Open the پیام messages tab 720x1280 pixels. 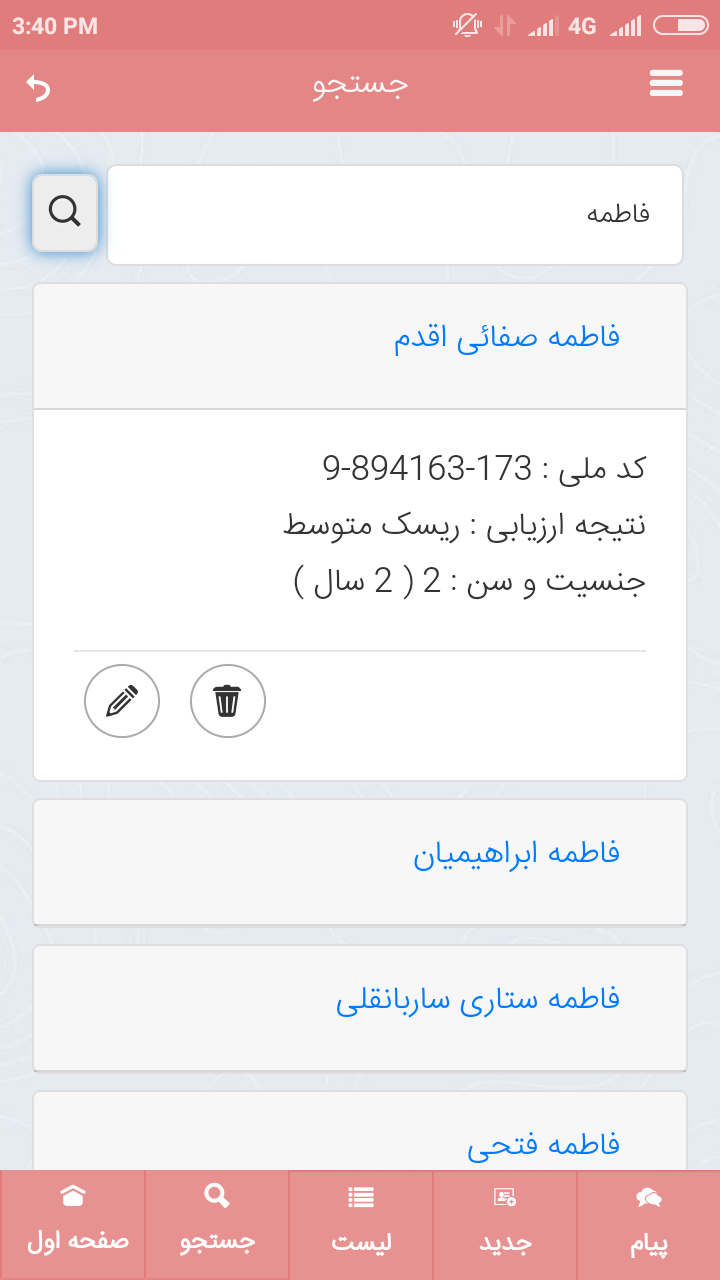648,1224
